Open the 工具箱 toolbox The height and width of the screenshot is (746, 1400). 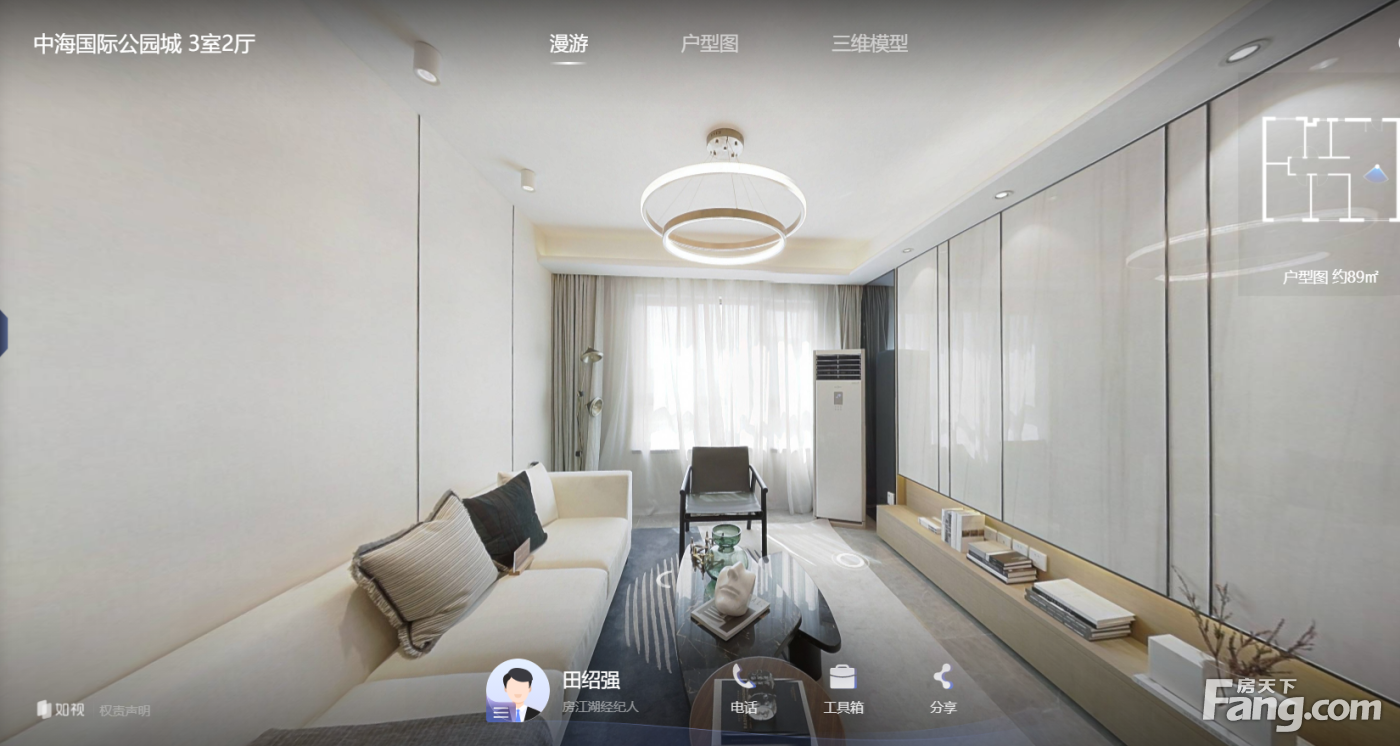pyautogui.click(x=842, y=690)
